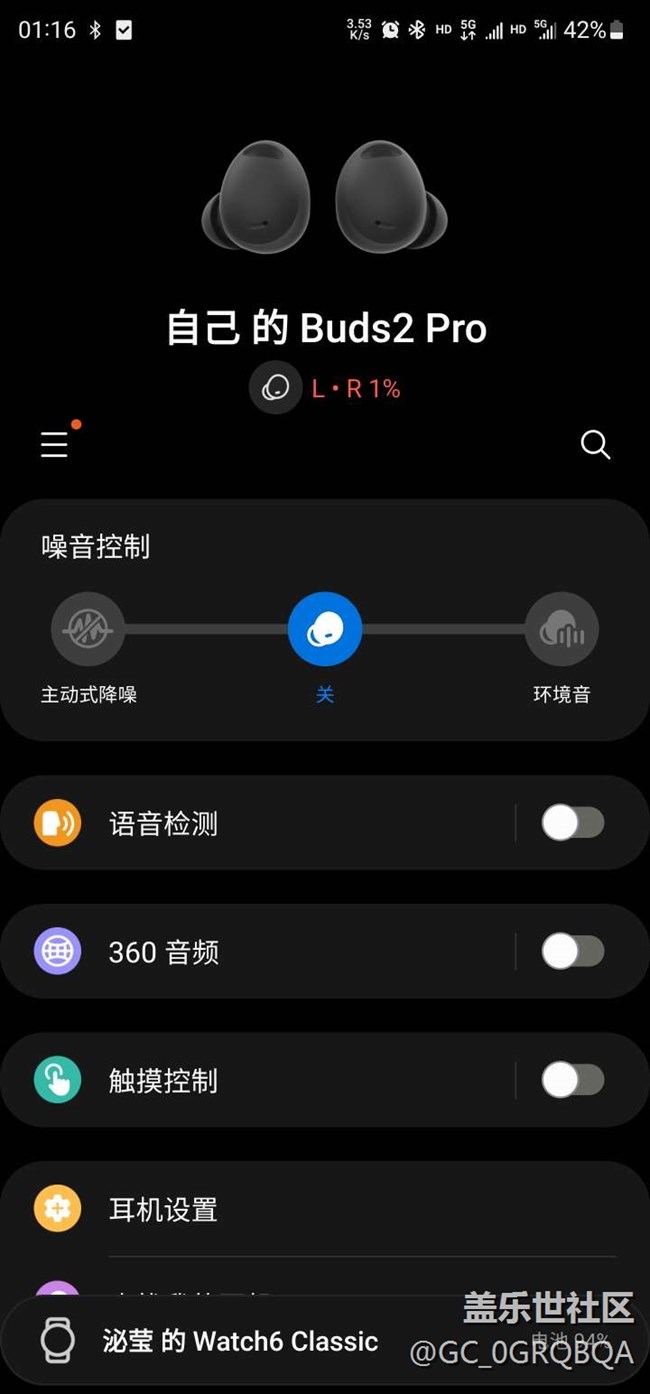This screenshot has width=650, height=1394.
Task: Turn on 360 音频 switch
Action: pyautogui.click(x=572, y=952)
